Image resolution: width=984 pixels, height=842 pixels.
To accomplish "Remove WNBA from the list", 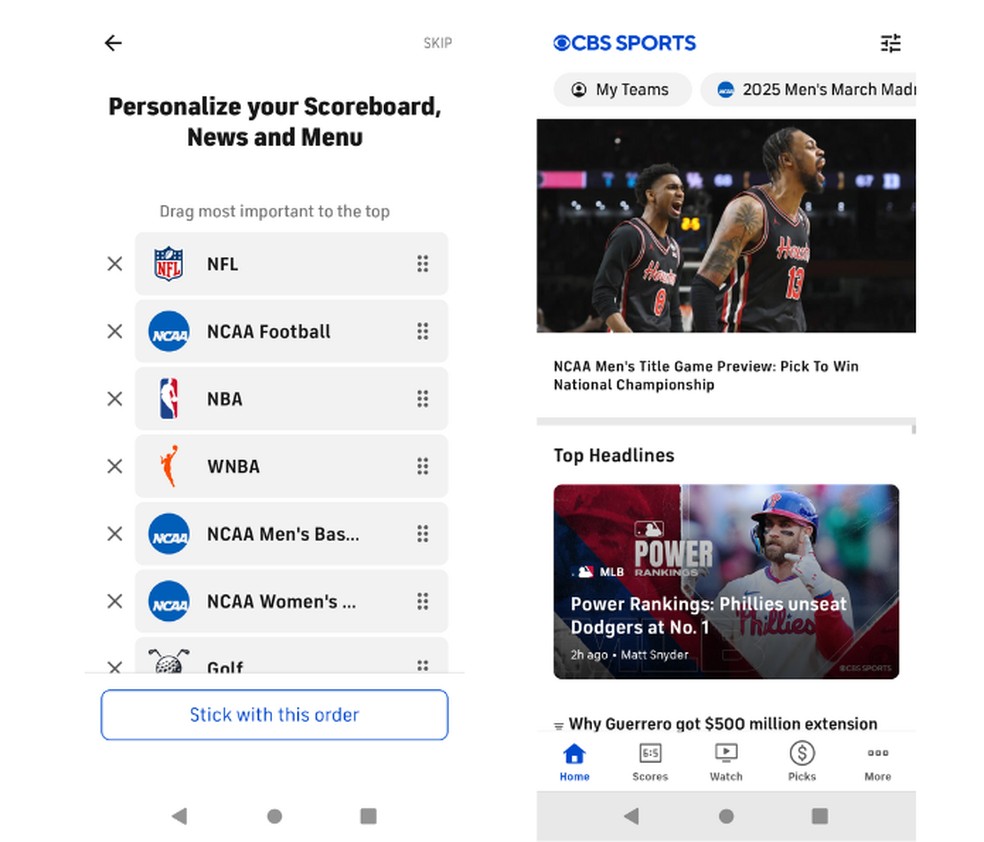I will (x=115, y=466).
